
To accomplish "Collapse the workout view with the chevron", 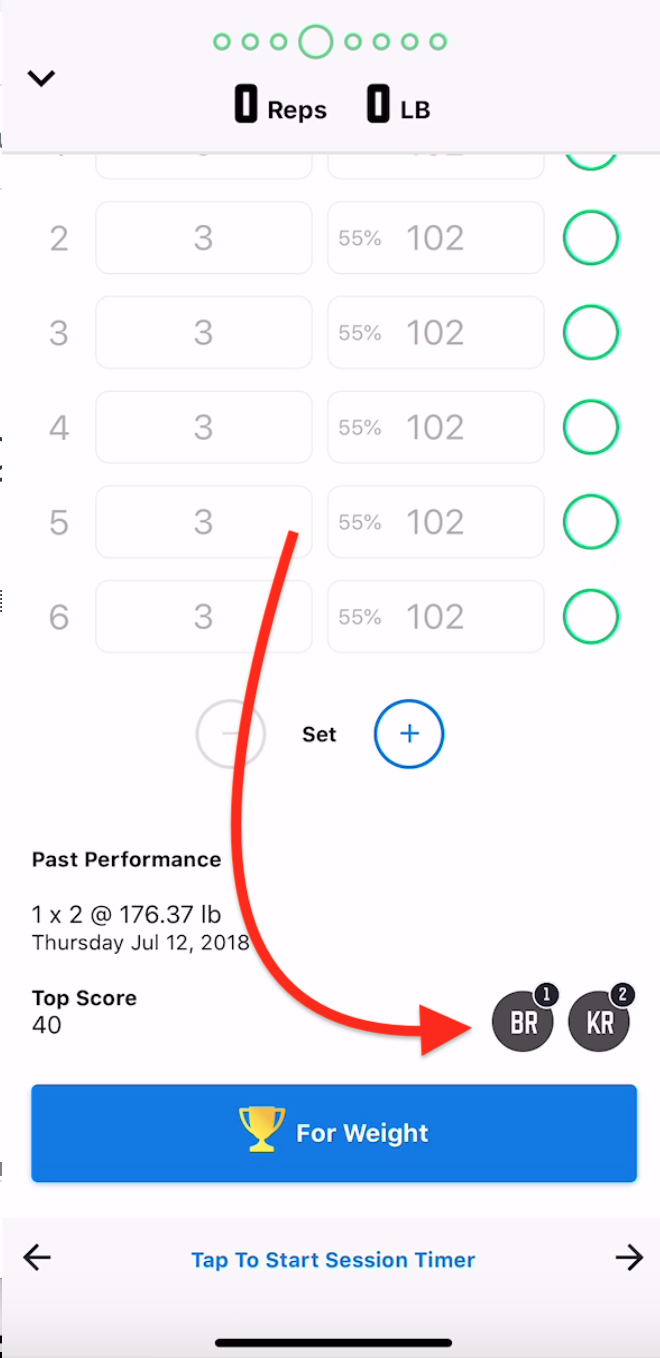I will coord(41,78).
